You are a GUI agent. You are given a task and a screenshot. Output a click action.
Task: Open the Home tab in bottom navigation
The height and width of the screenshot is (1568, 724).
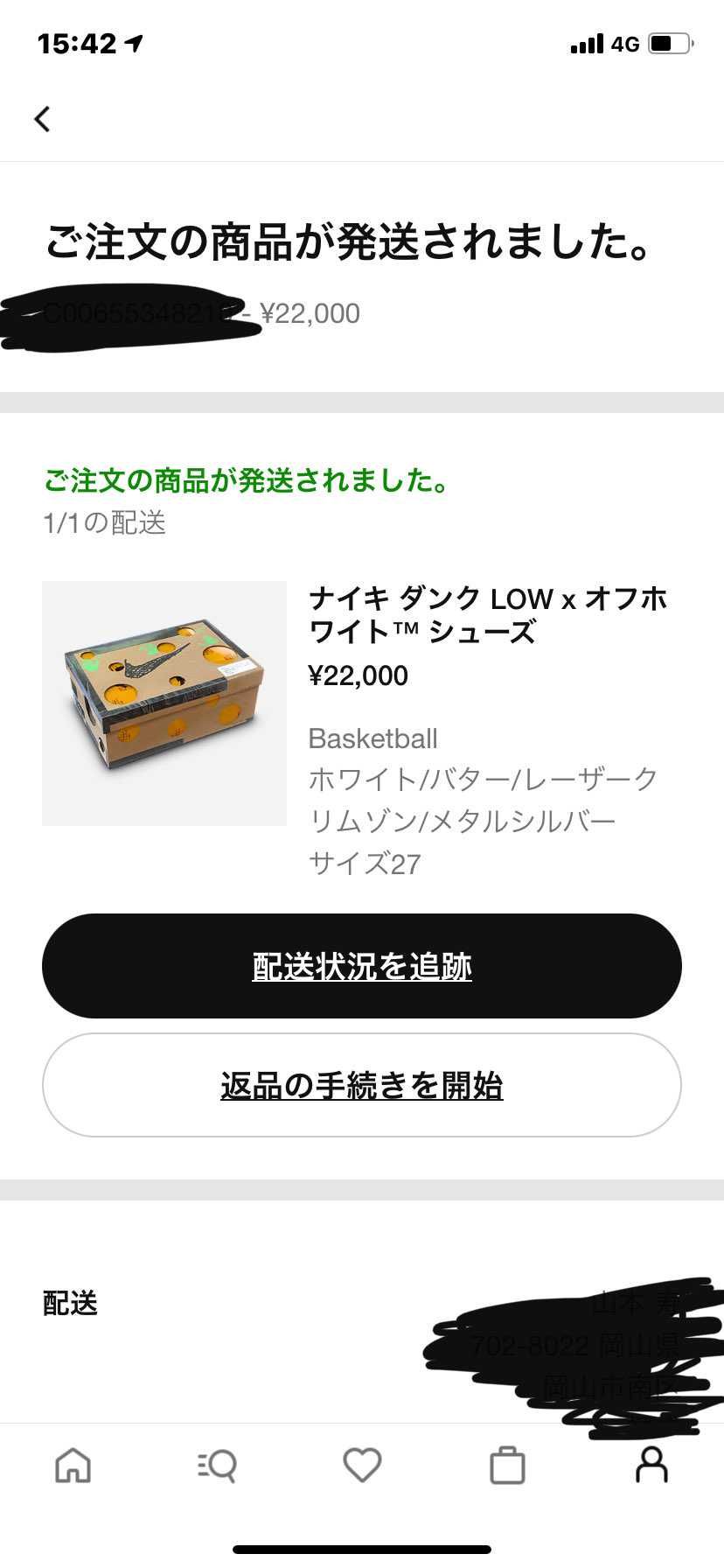point(74,1466)
